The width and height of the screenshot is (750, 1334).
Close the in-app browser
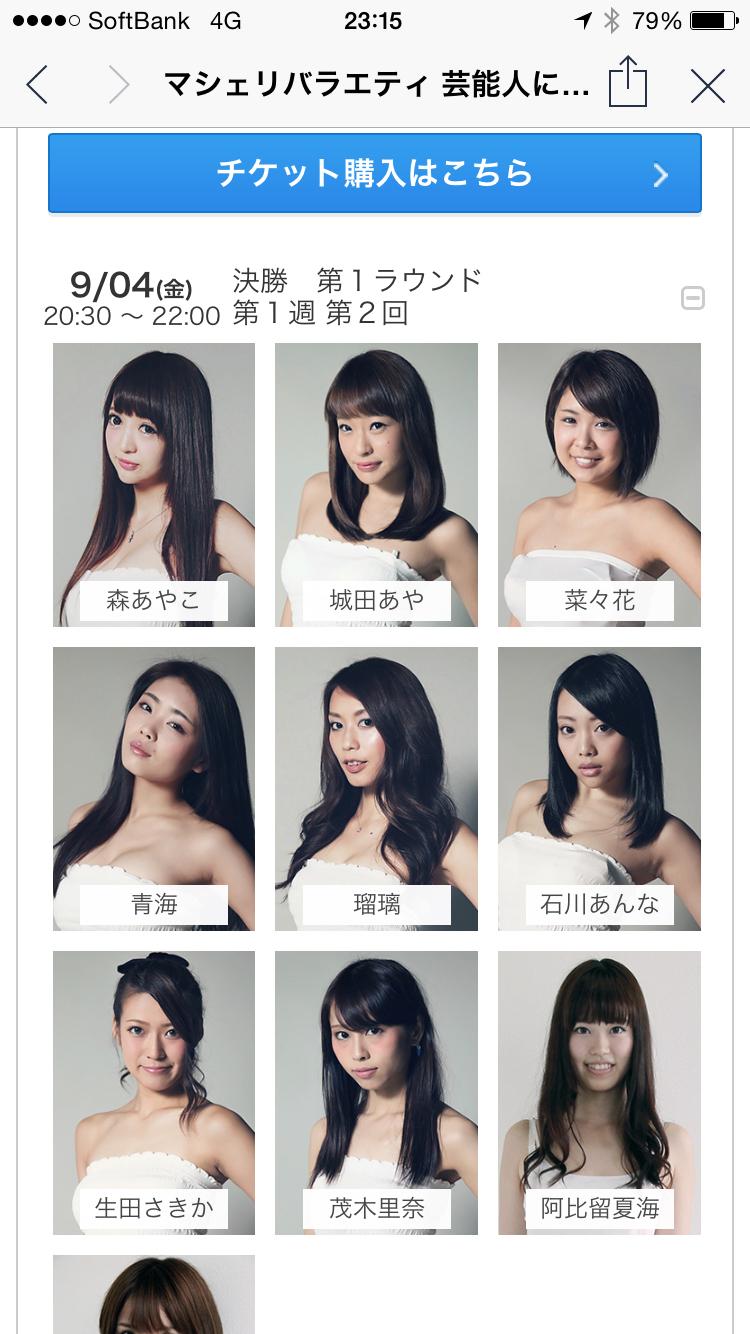tap(707, 86)
